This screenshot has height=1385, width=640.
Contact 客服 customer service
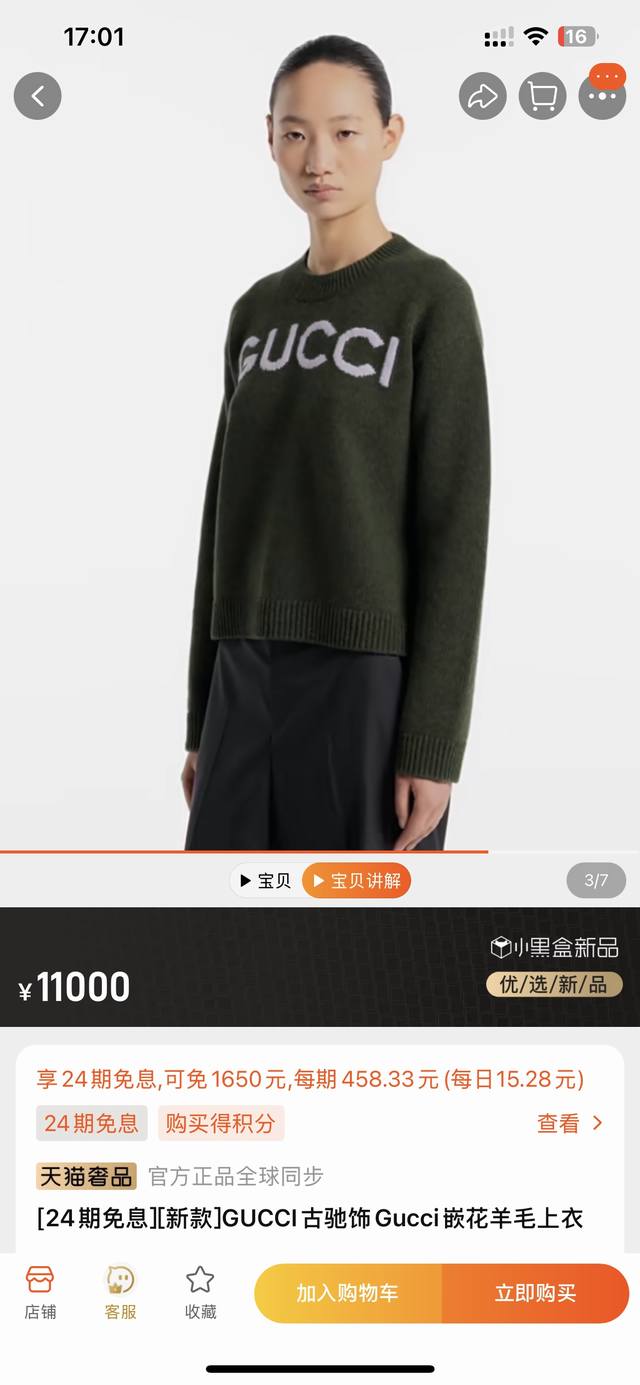tap(120, 1292)
